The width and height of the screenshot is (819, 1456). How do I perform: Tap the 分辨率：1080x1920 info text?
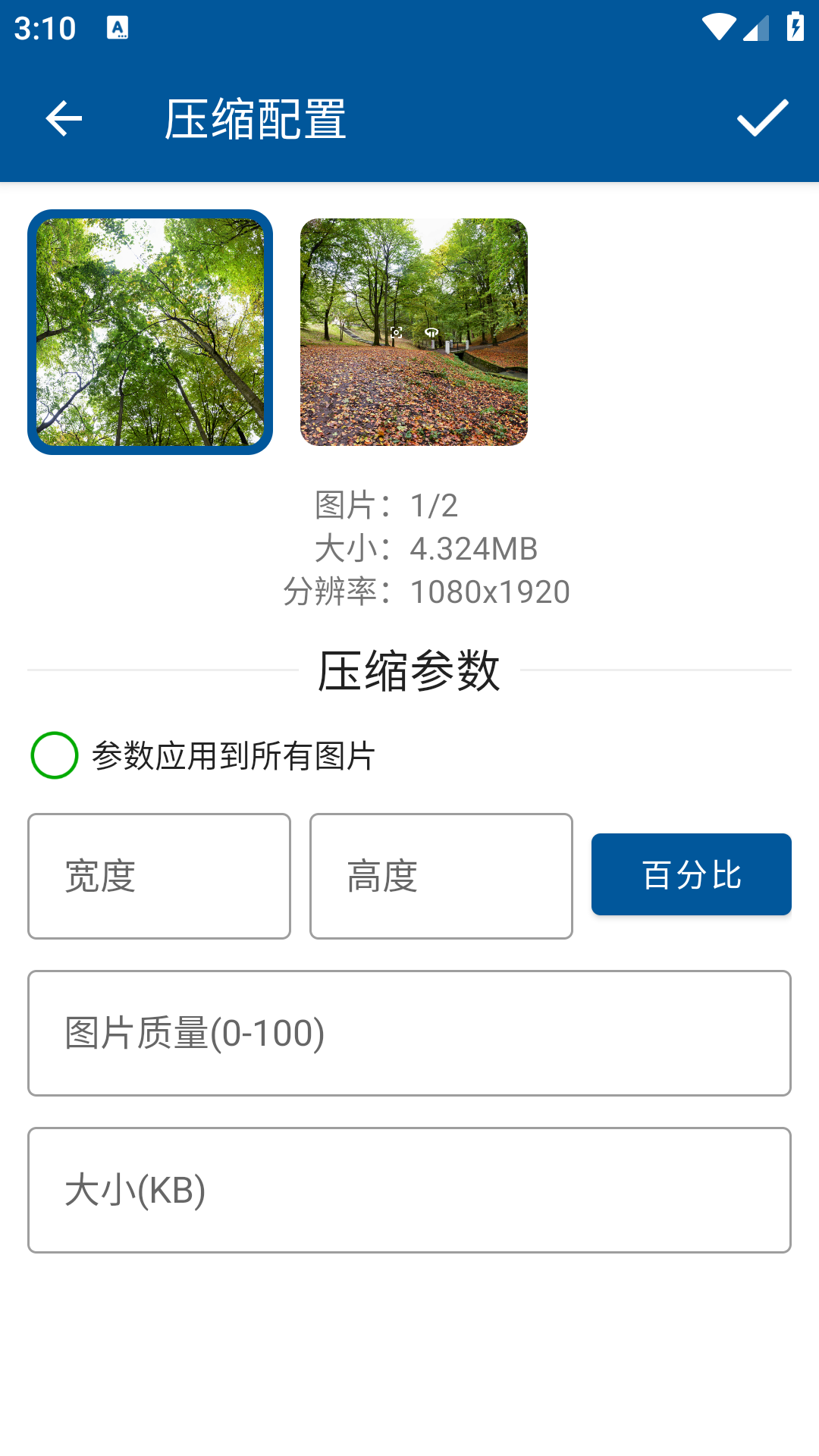(x=426, y=592)
